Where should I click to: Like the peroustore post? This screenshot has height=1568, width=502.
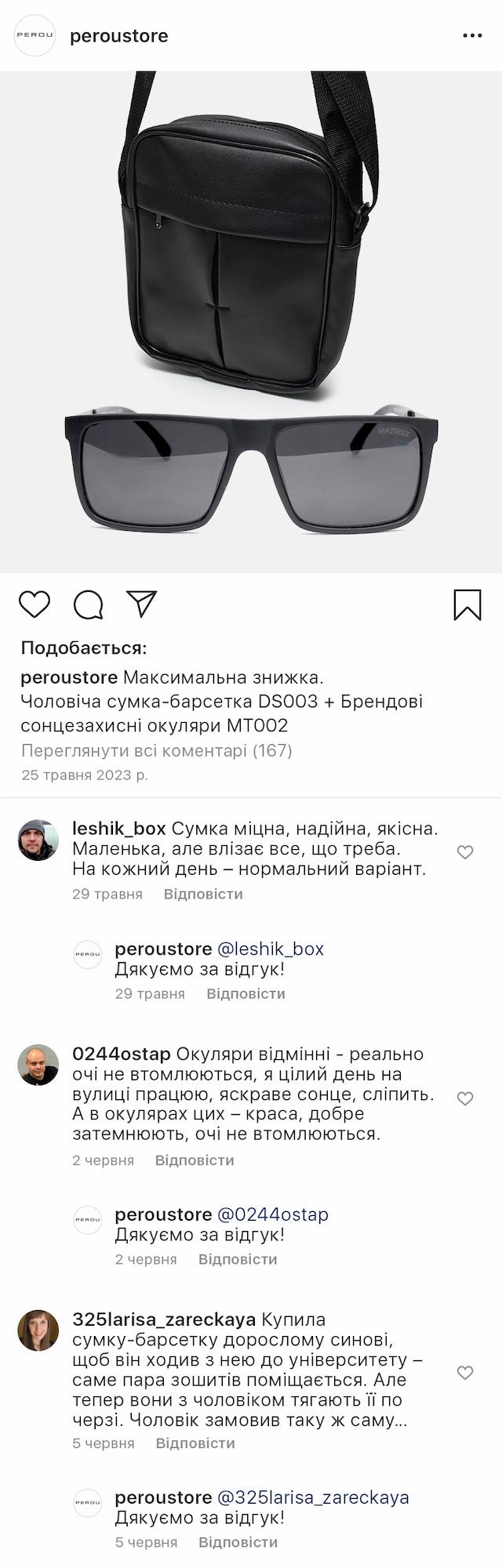tap(34, 604)
